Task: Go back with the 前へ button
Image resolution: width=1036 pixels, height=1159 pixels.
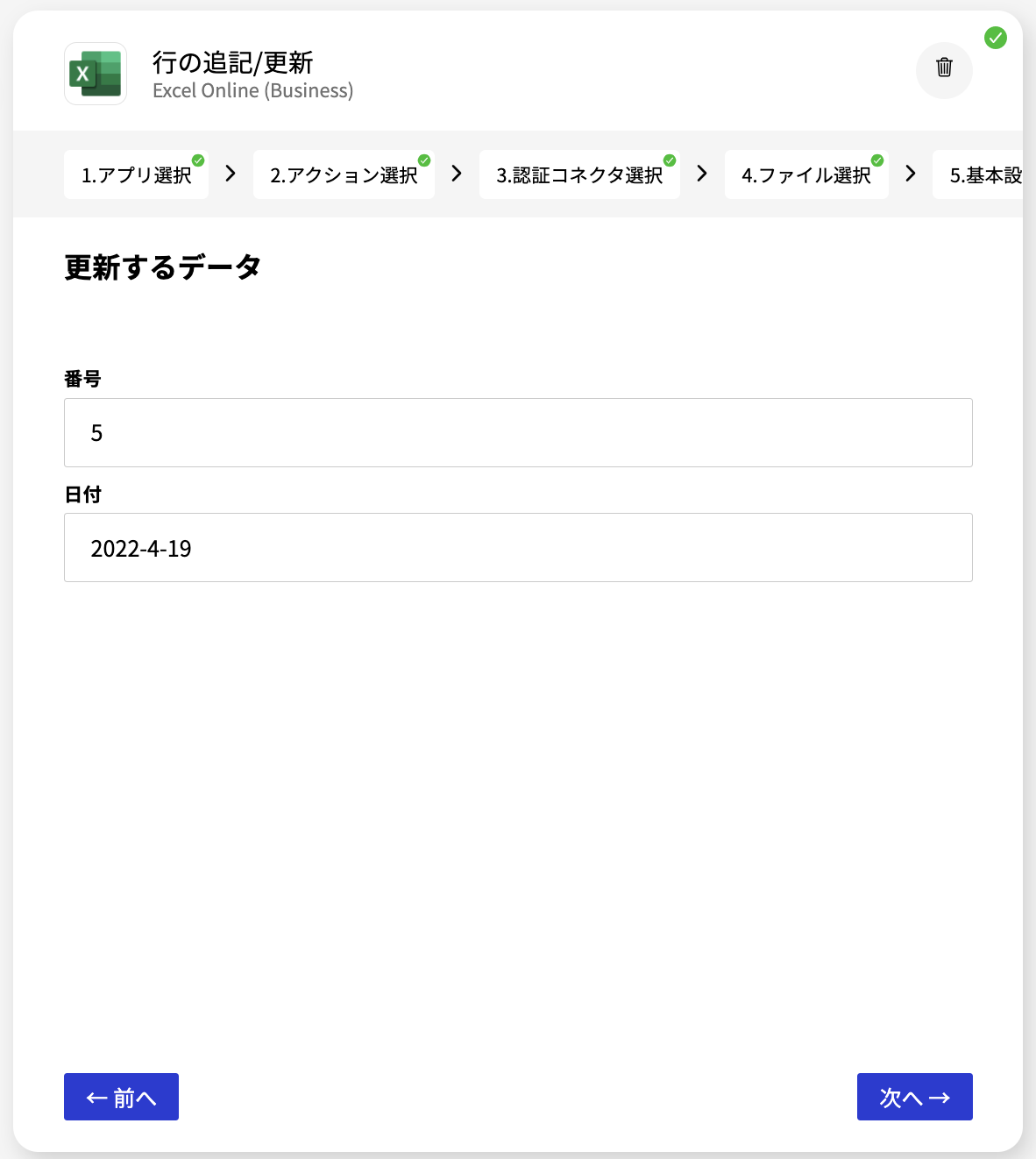Action: pos(121,1097)
